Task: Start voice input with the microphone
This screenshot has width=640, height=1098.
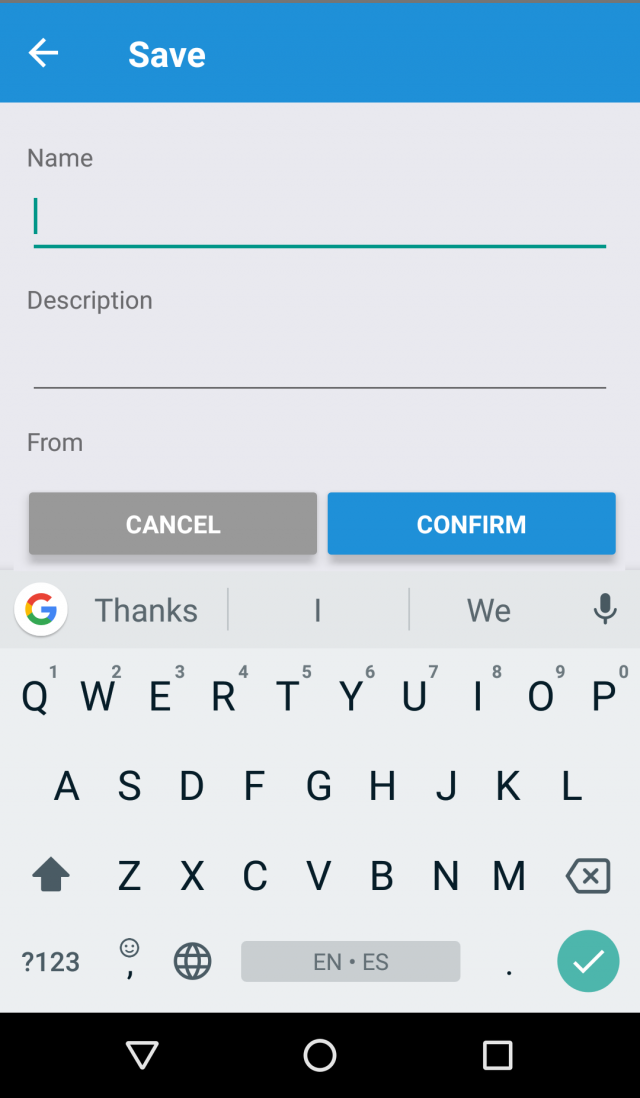Action: [x=604, y=609]
